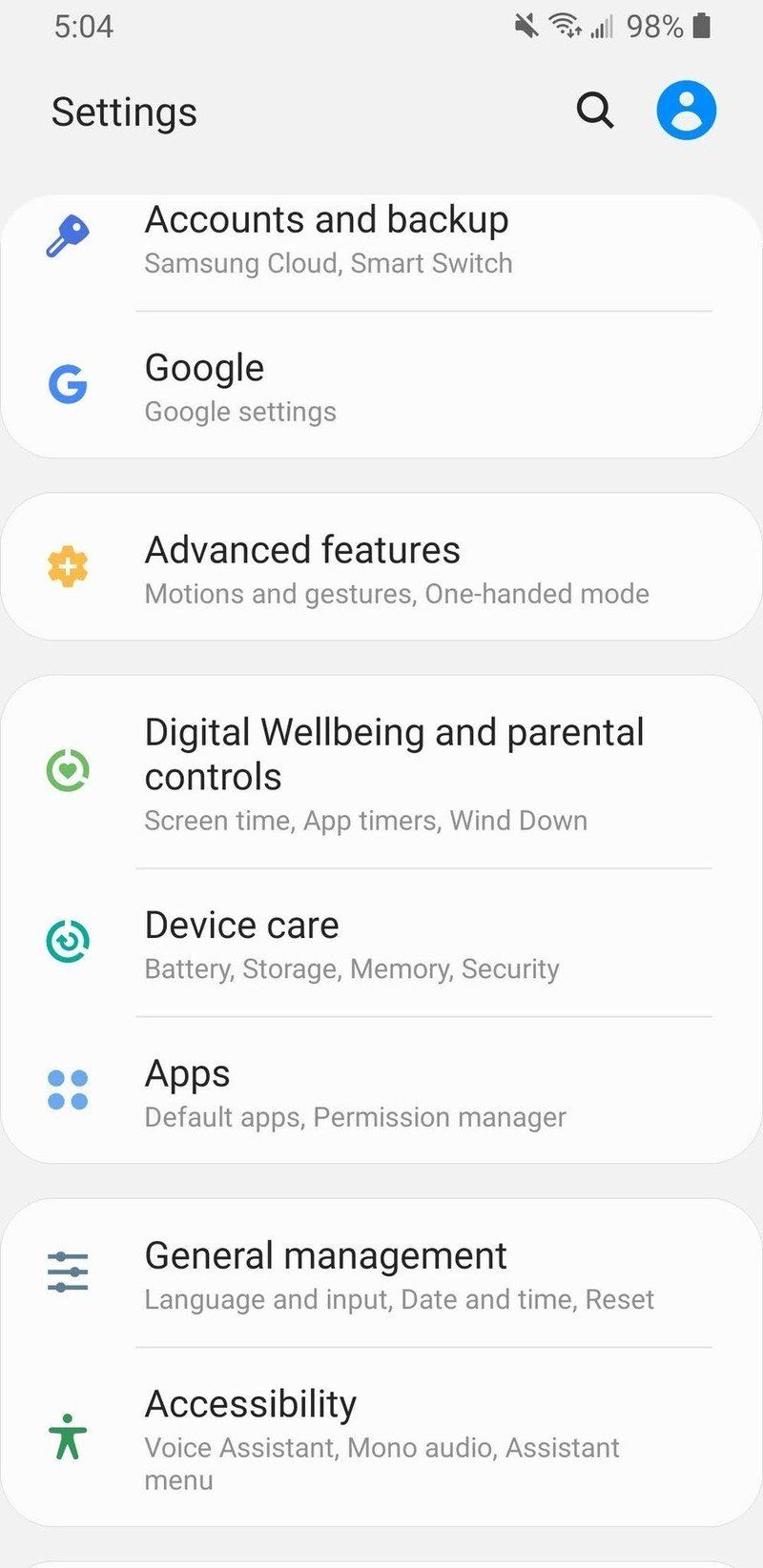The width and height of the screenshot is (763, 1568).
Task: Tap the Digital Wellbeing heart icon
Action: (67, 770)
